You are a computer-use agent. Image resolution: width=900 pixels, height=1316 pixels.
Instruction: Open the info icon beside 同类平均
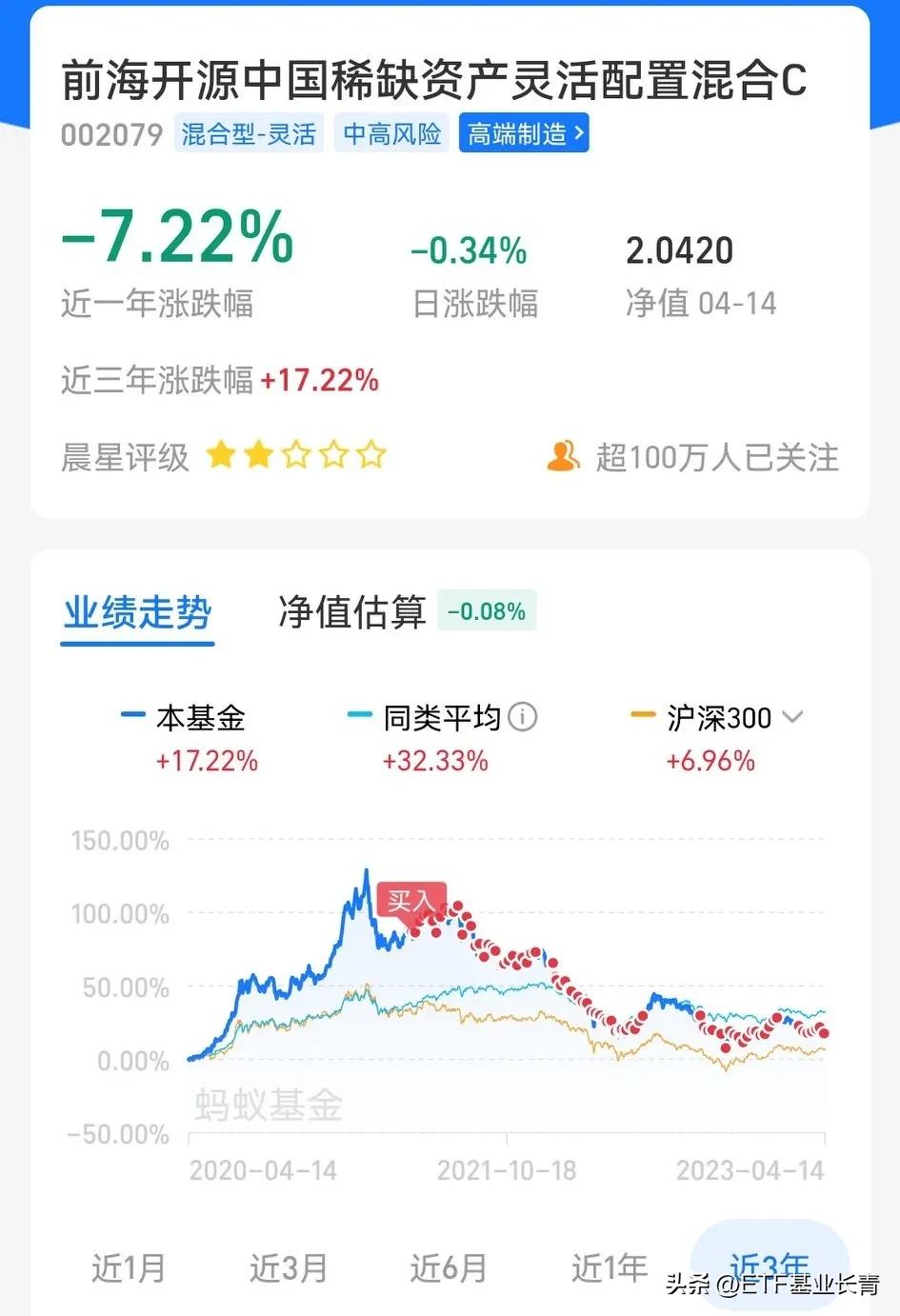tap(522, 717)
